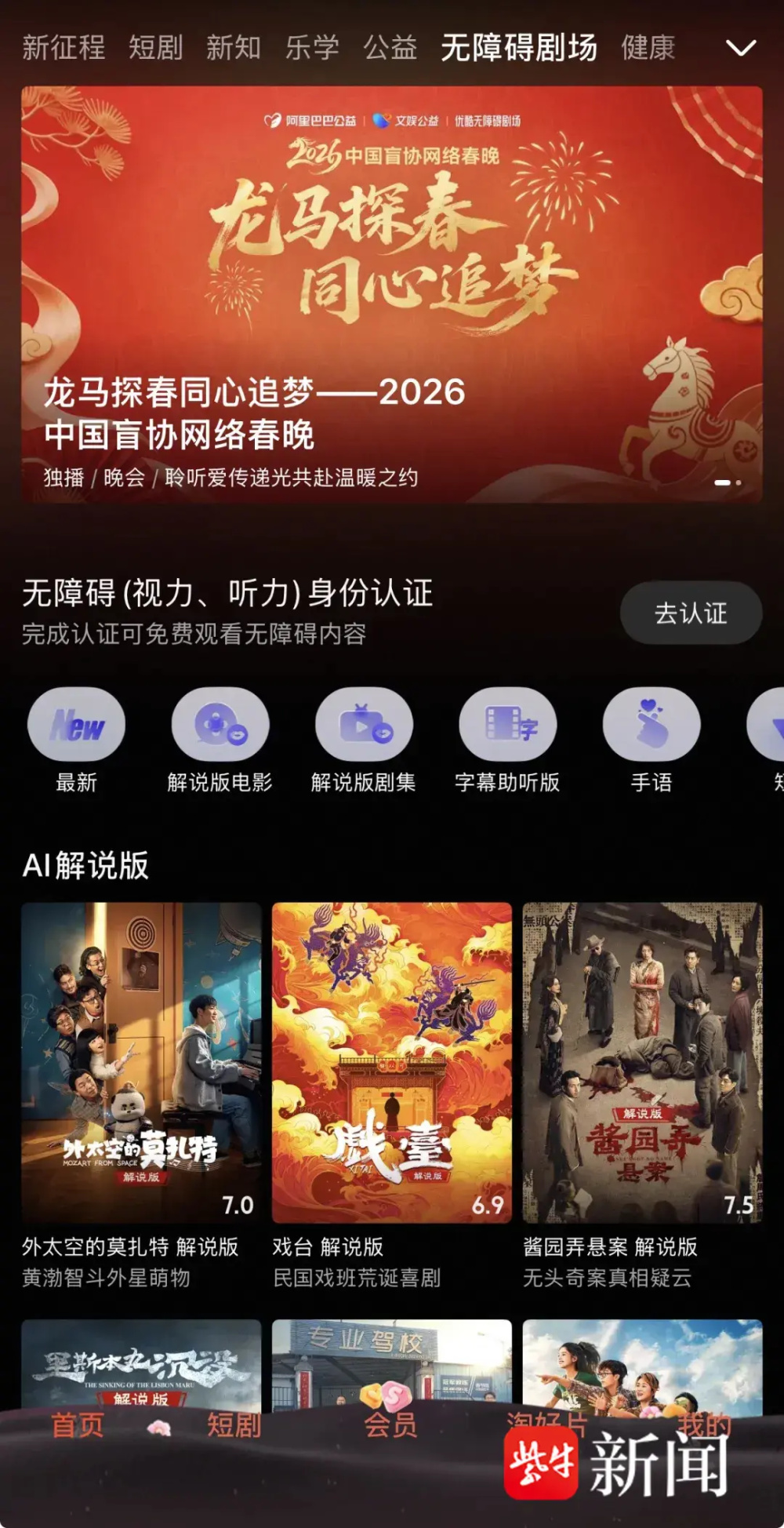
Task: Select the 最新 (New) category icon
Action: [77, 737]
